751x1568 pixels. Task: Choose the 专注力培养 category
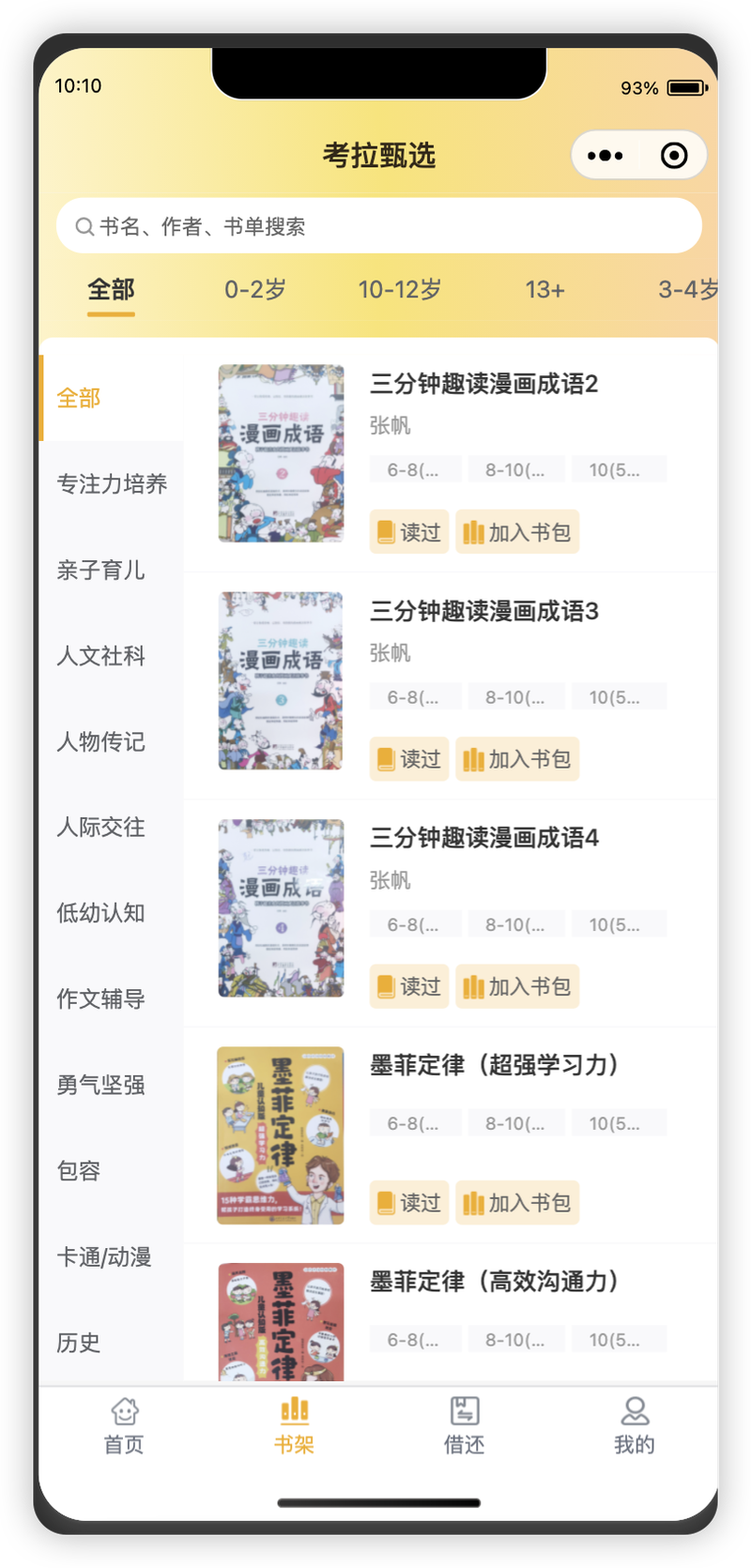click(112, 484)
